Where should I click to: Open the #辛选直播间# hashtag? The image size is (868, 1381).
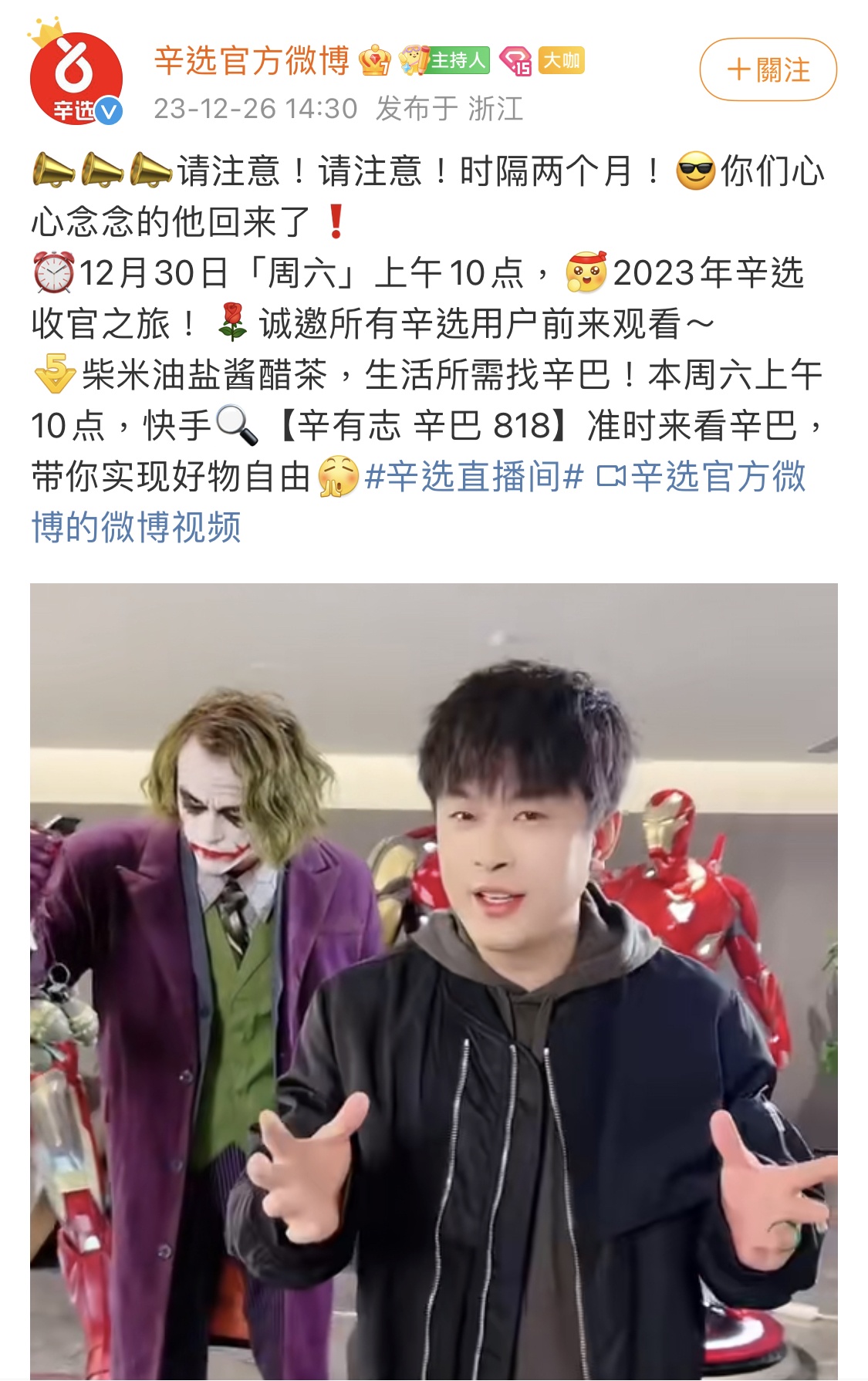[473, 477]
